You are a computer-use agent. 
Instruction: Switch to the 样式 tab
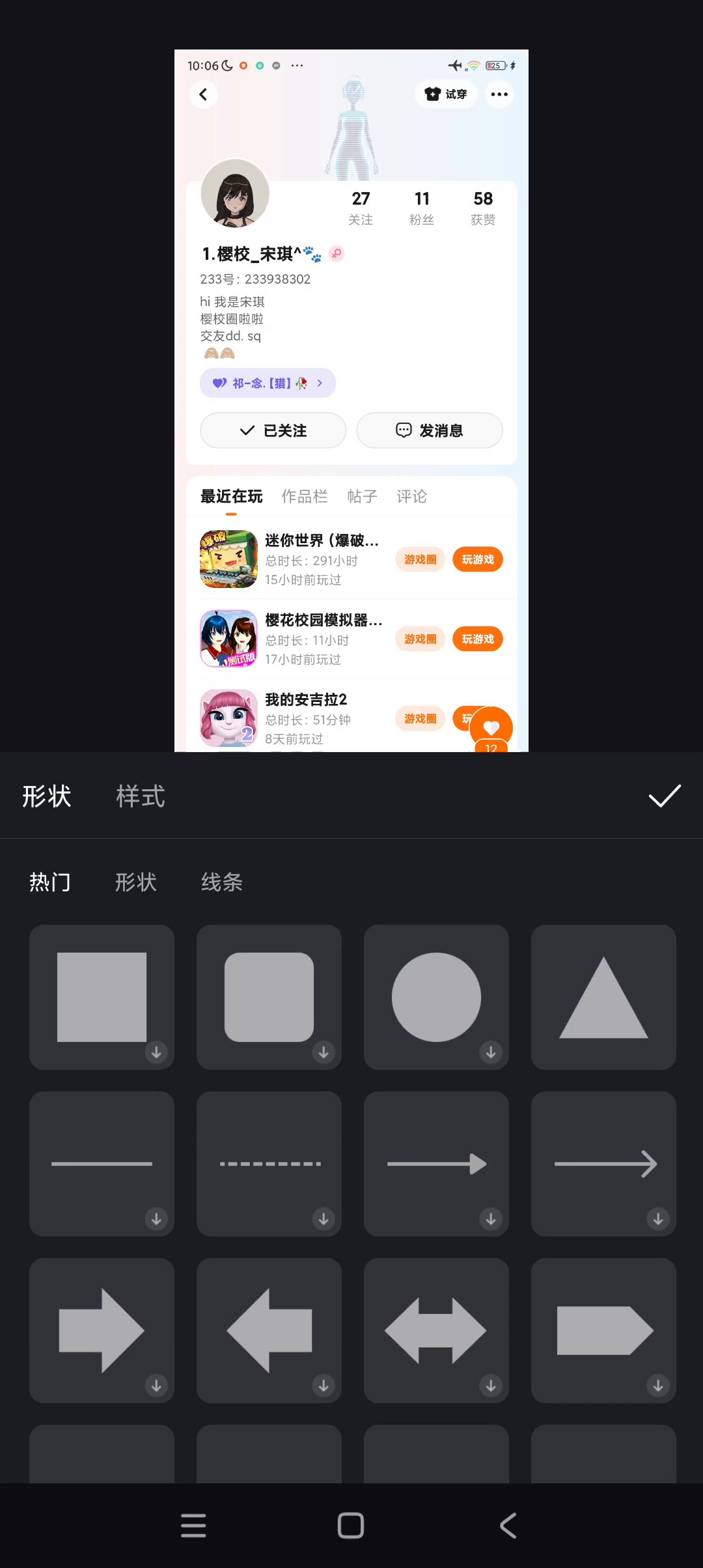click(x=141, y=796)
